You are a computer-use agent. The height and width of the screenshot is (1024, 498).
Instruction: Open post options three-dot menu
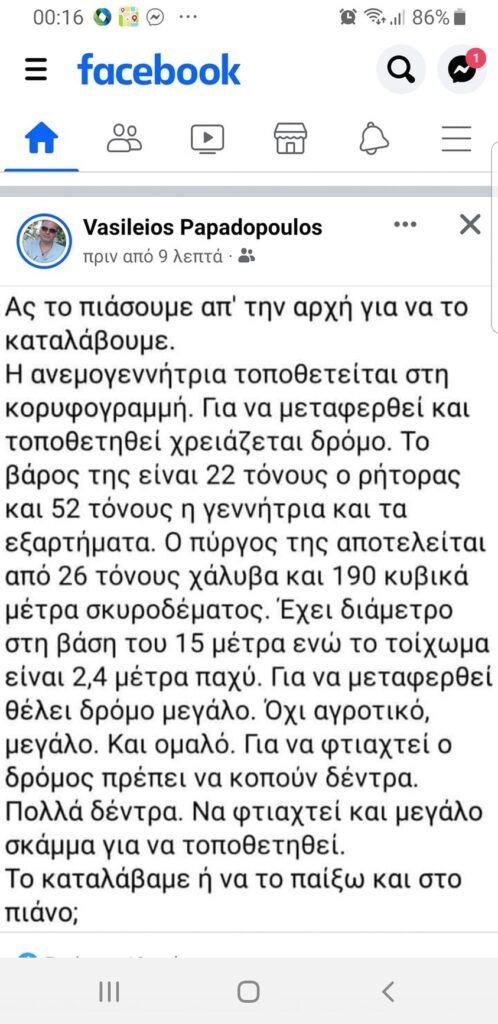point(405,225)
